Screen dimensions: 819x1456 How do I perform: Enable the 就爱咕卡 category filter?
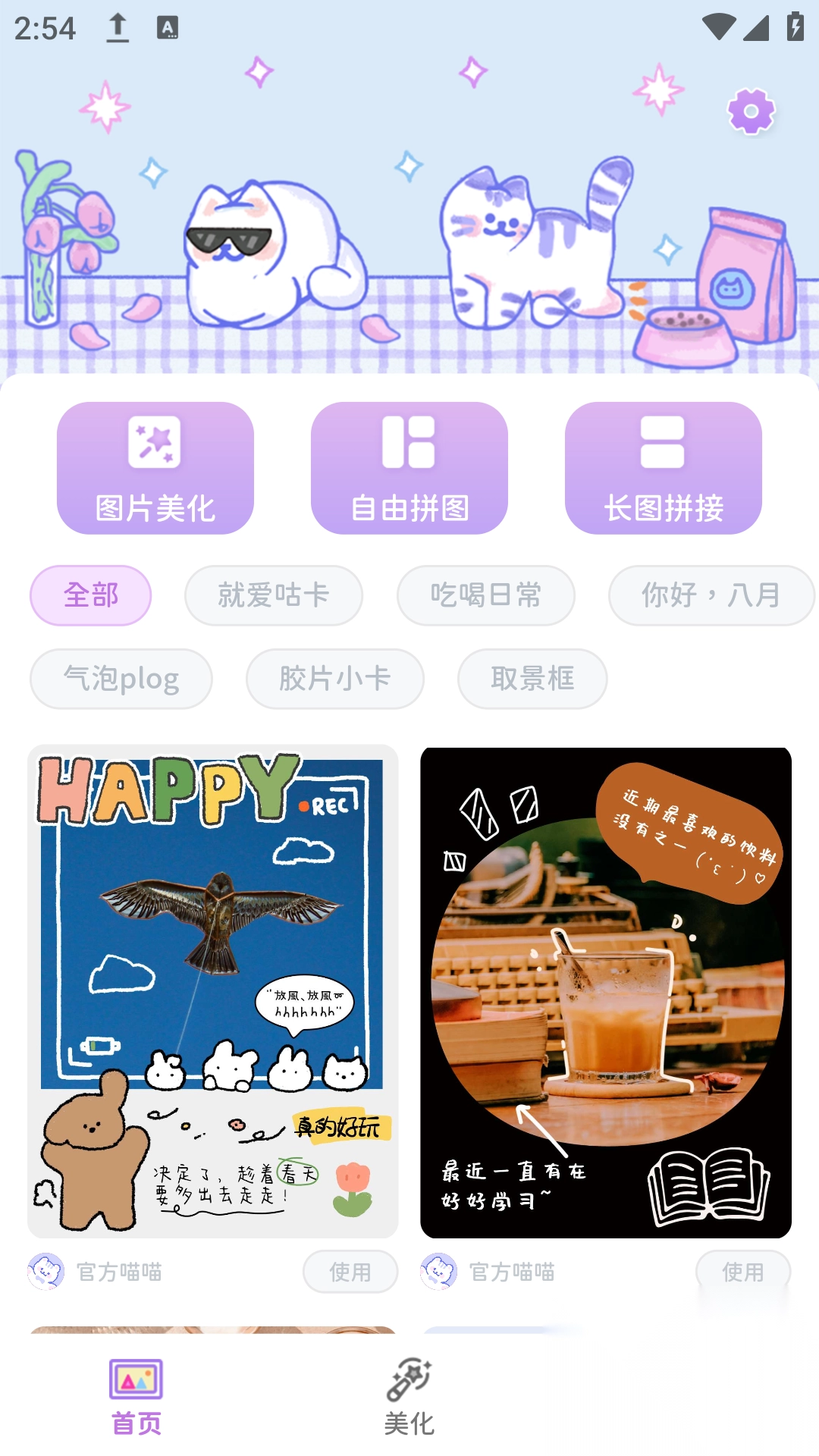274,596
